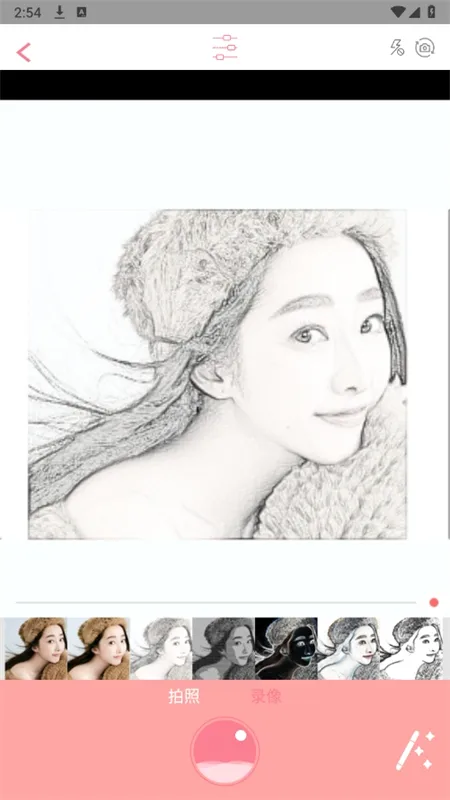Switch to 录像 video mode
Viewport: 450px width, 800px height.
266,696
